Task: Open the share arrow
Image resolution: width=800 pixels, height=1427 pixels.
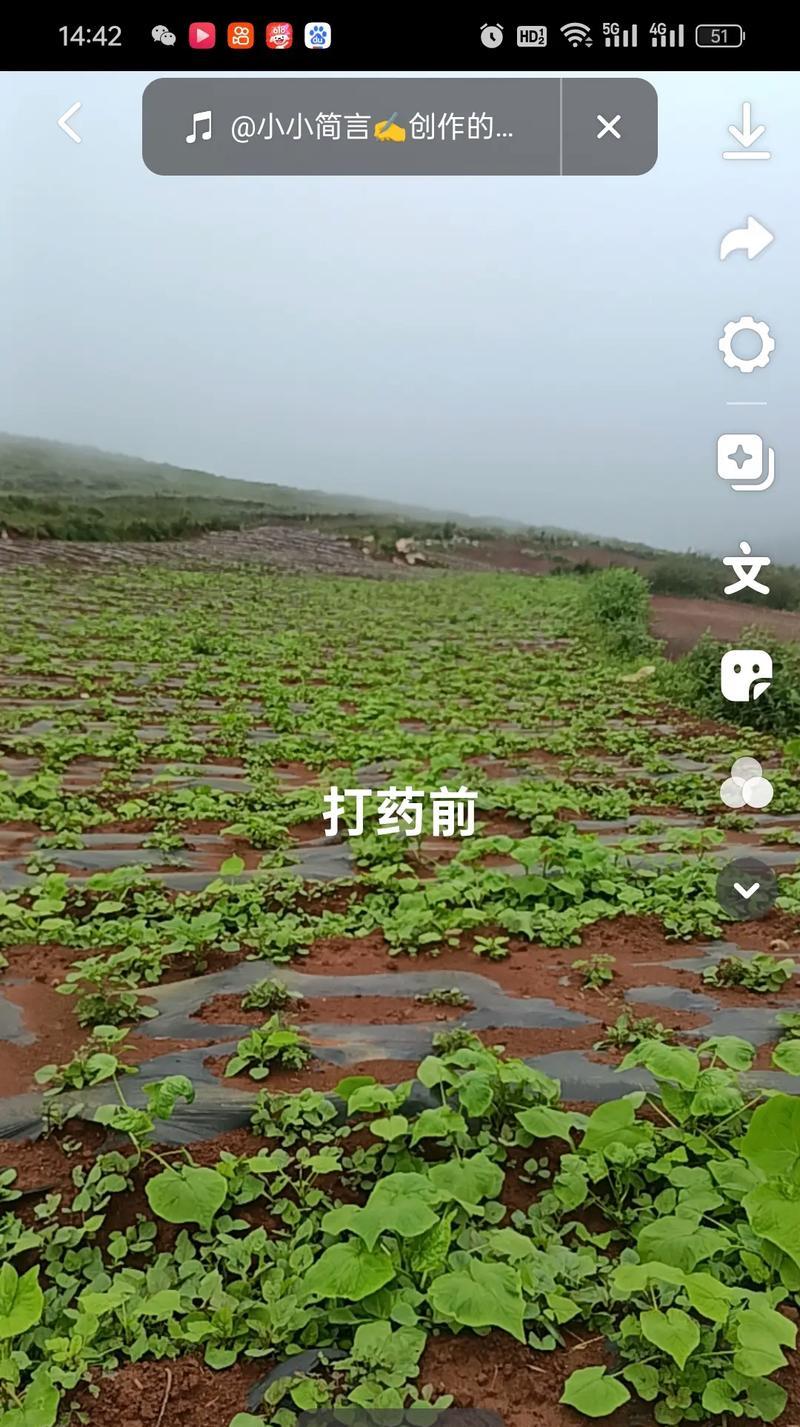Action: coord(747,239)
